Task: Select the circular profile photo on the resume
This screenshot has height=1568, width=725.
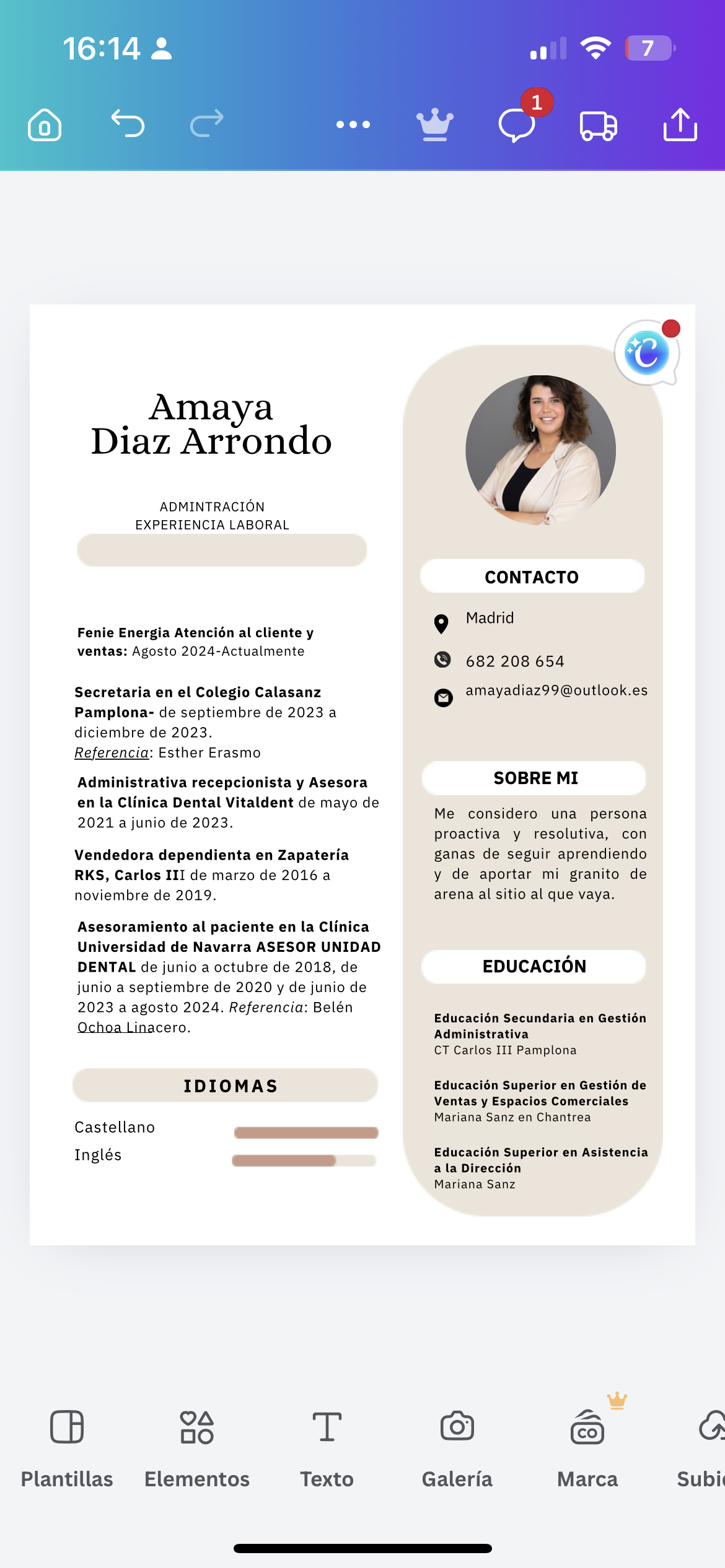Action: coord(541,450)
